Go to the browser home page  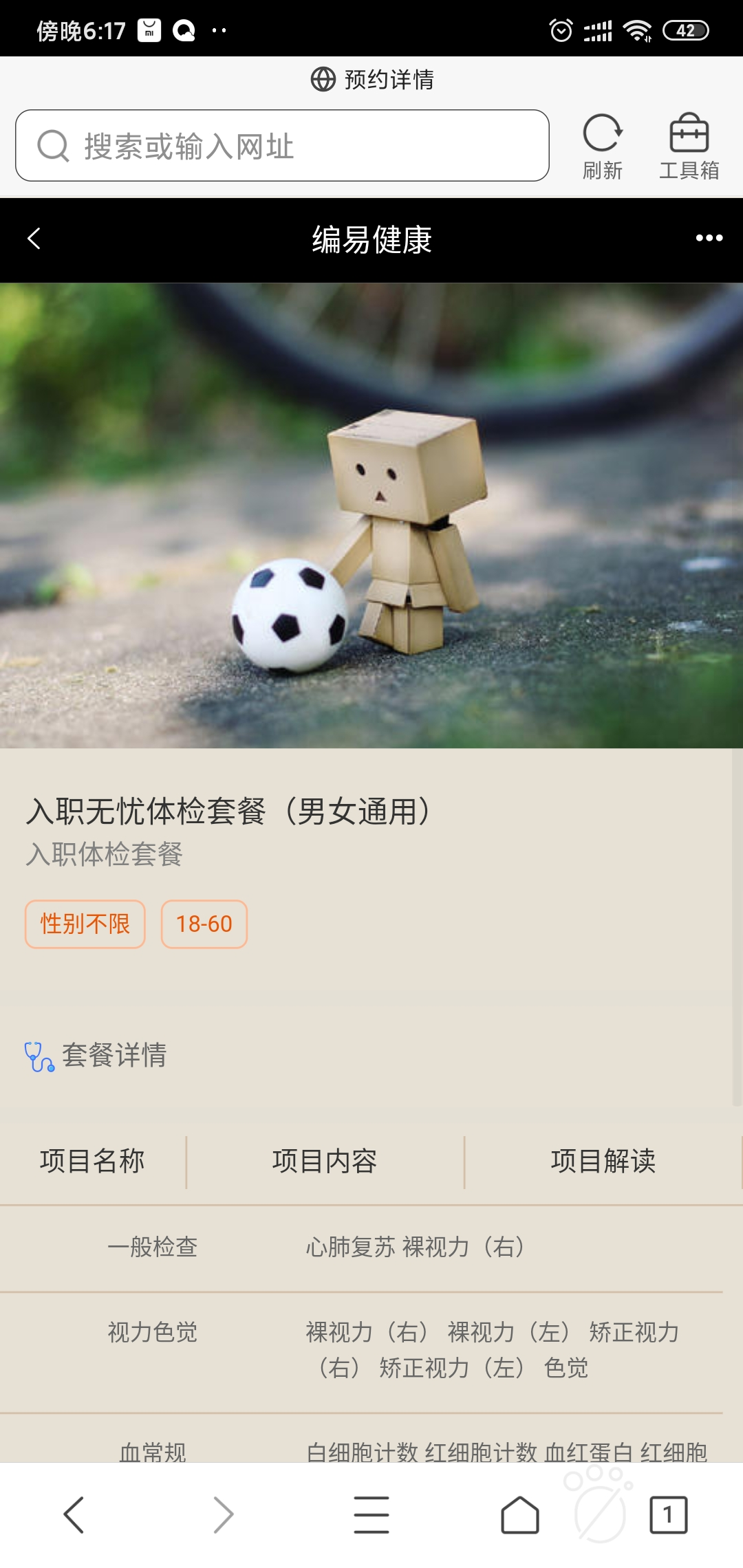point(520,1514)
